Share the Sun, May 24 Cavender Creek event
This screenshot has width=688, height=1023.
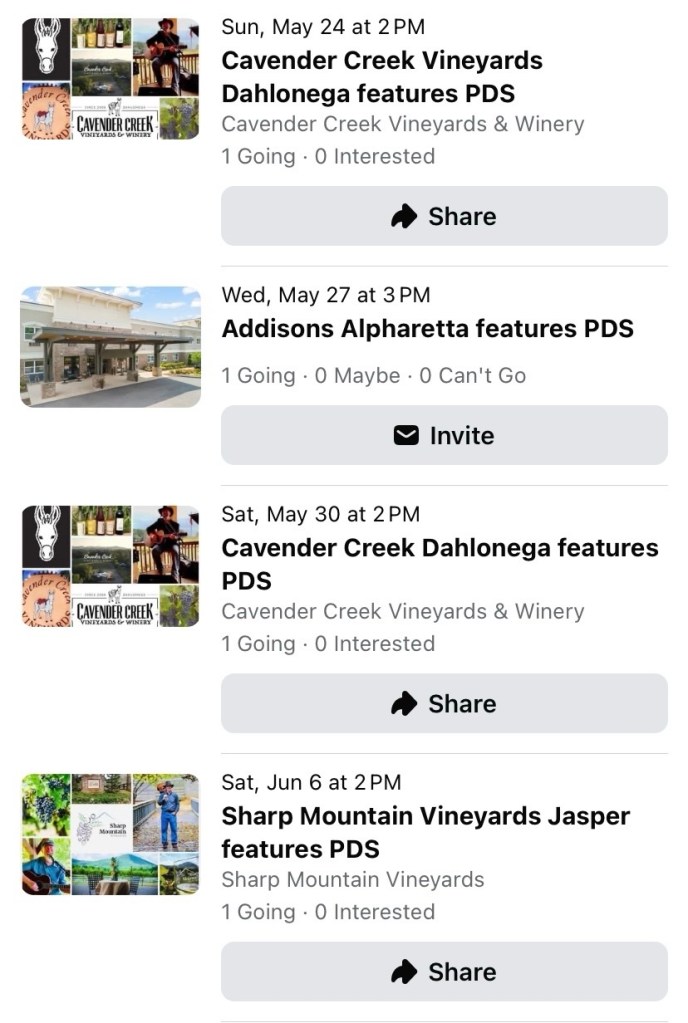(444, 216)
